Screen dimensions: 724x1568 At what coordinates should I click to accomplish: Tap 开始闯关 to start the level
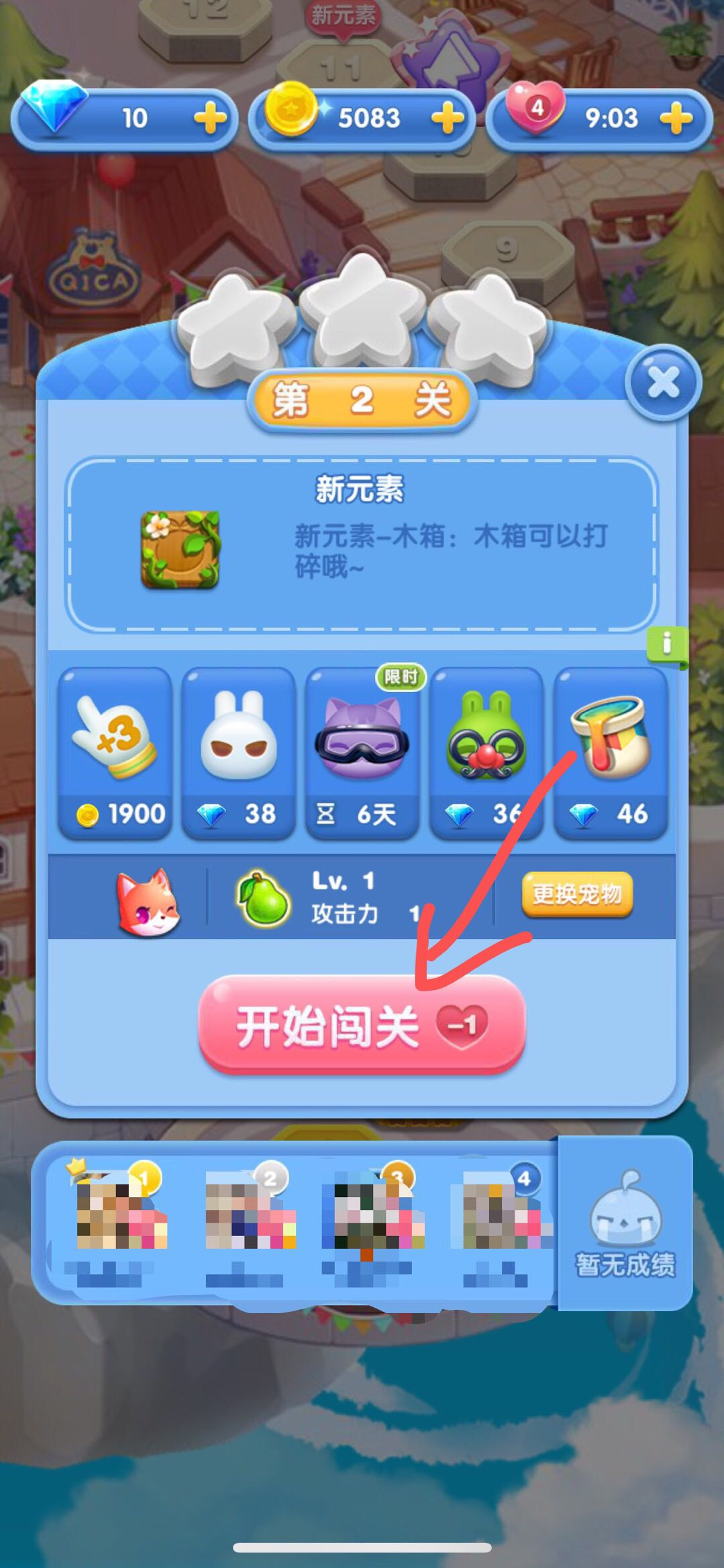click(361, 1025)
